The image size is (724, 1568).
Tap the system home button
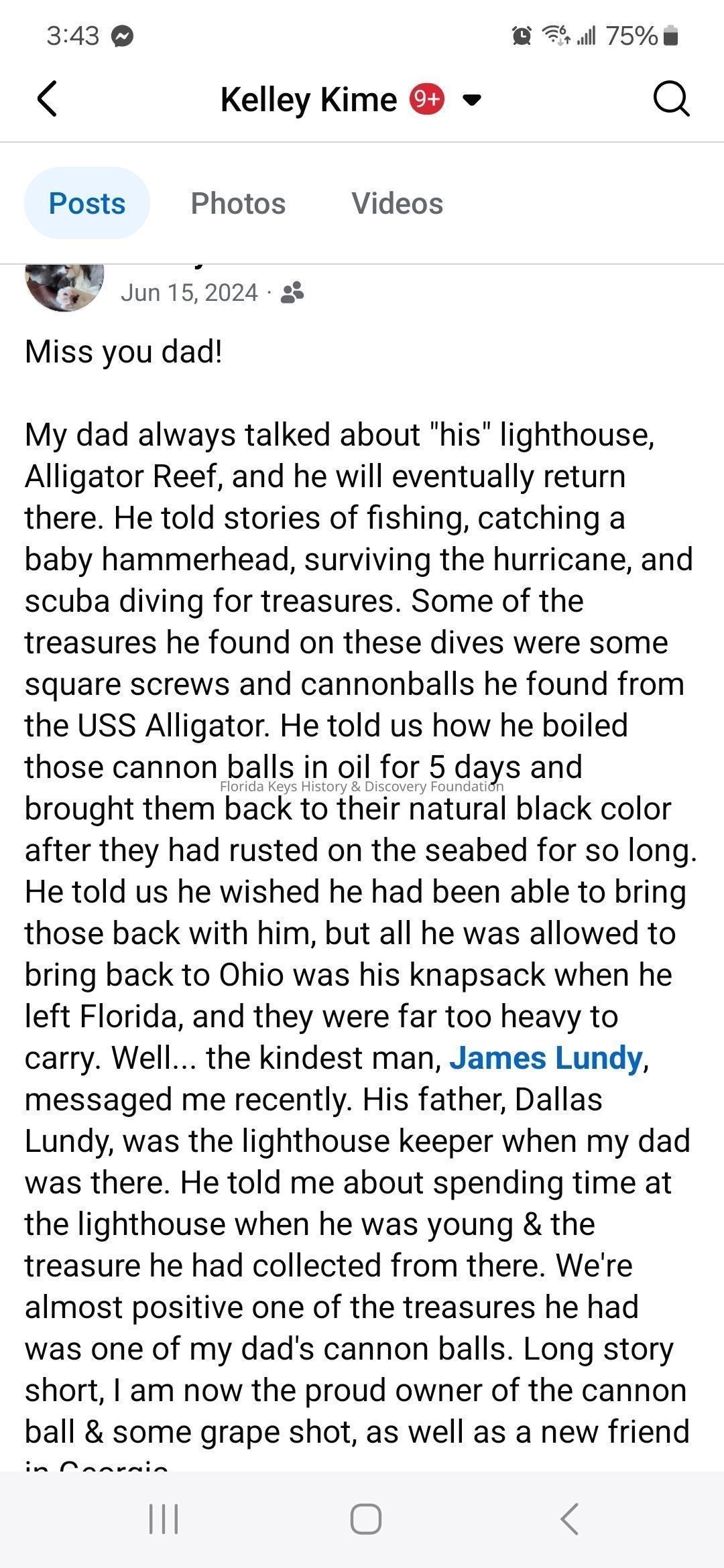pos(366,1518)
